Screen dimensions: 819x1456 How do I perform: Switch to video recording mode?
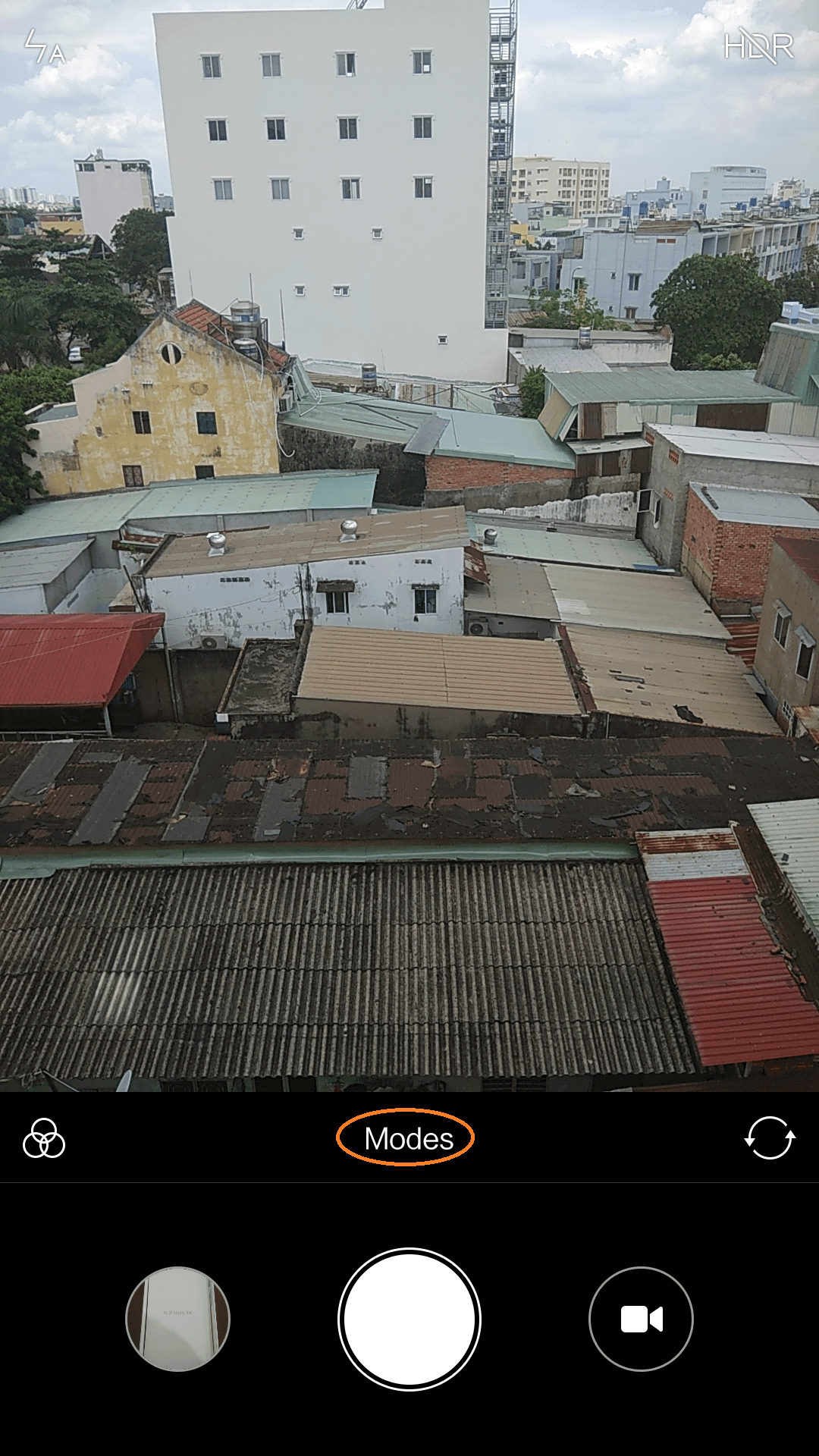641,1319
